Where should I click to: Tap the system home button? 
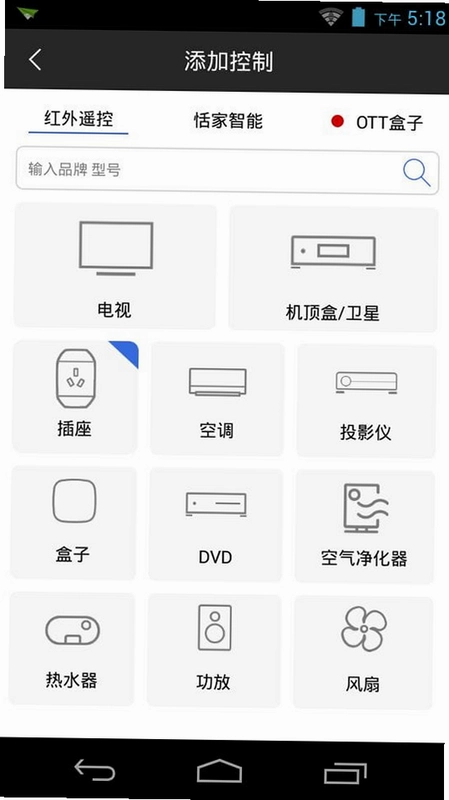point(219,771)
